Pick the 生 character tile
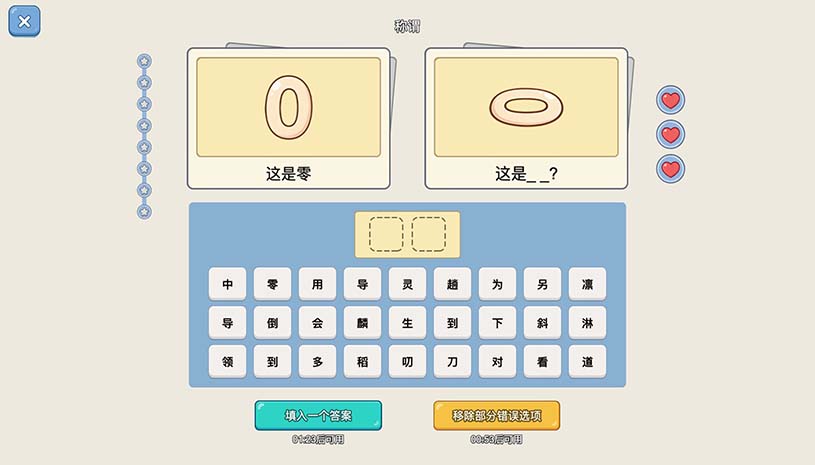Screen dimensions: 815x465 [407, 323]
